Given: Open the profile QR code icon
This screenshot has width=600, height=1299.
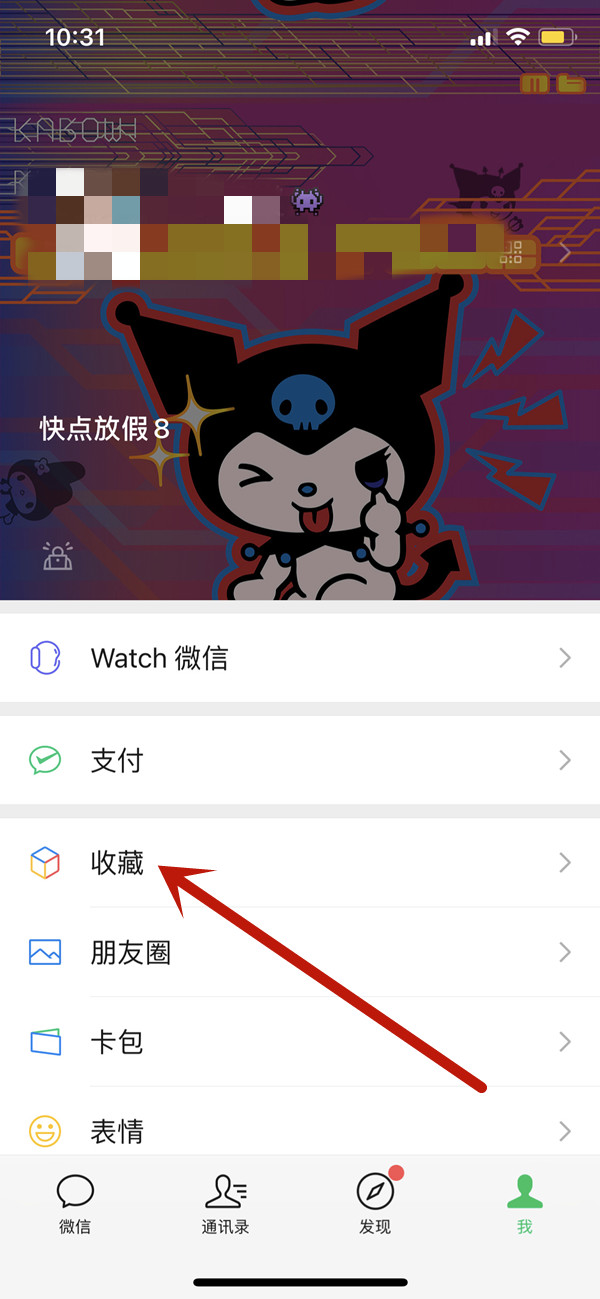Looking at the screenshot, I should pyautogui.click(x=511, y=253).
